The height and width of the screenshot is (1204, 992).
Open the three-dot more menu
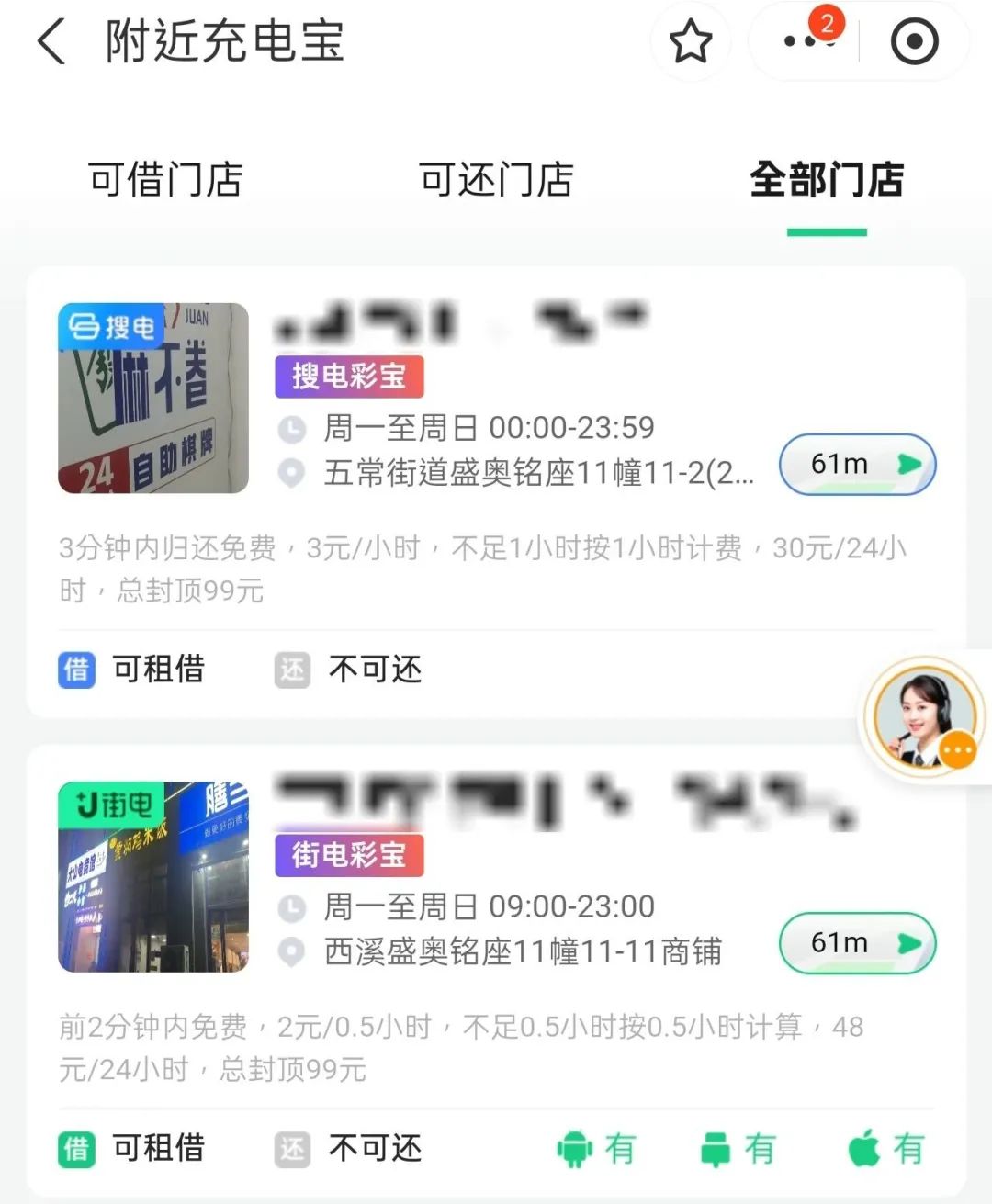point(804,42)
